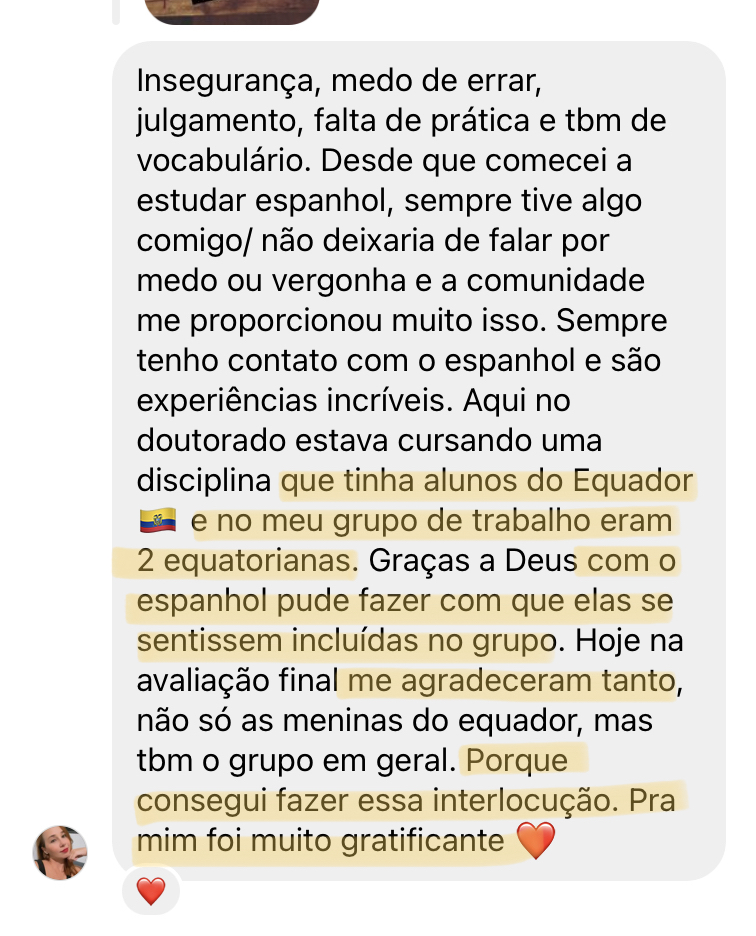Open the media thumbnail above the message
The width and height of the screenshot is (756, 936).
coord(232,10)
